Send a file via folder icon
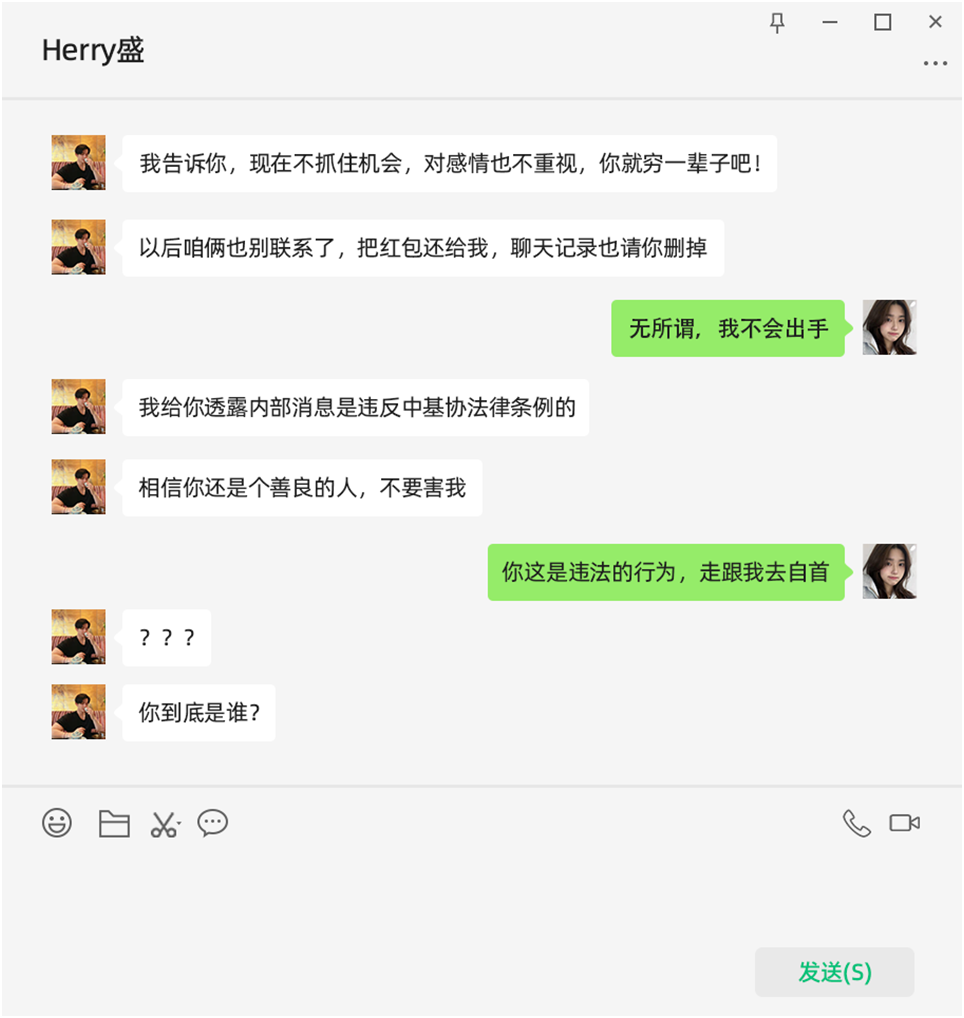The height and width of the screenshot is (1018, 964). click(114, 824)
